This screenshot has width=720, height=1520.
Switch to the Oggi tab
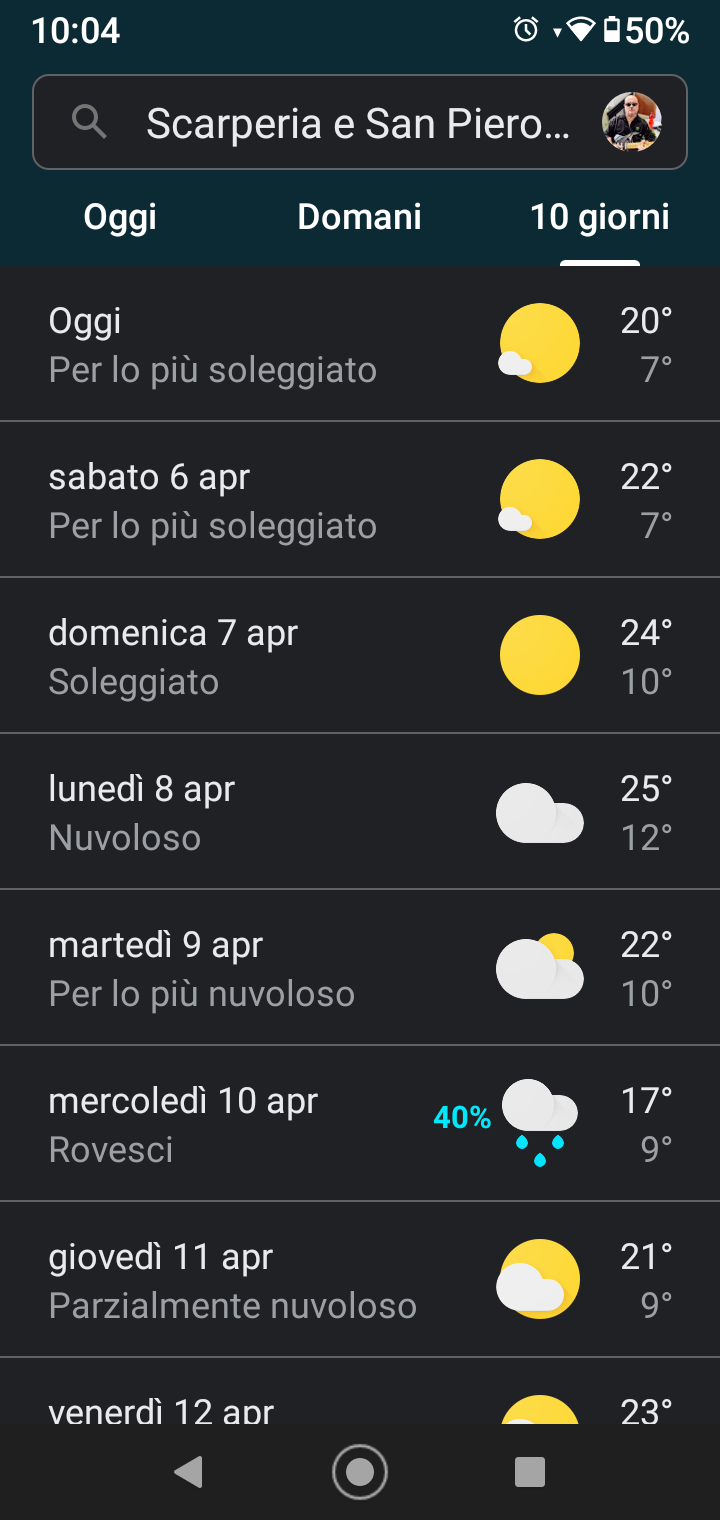click(x=120, y=217)
